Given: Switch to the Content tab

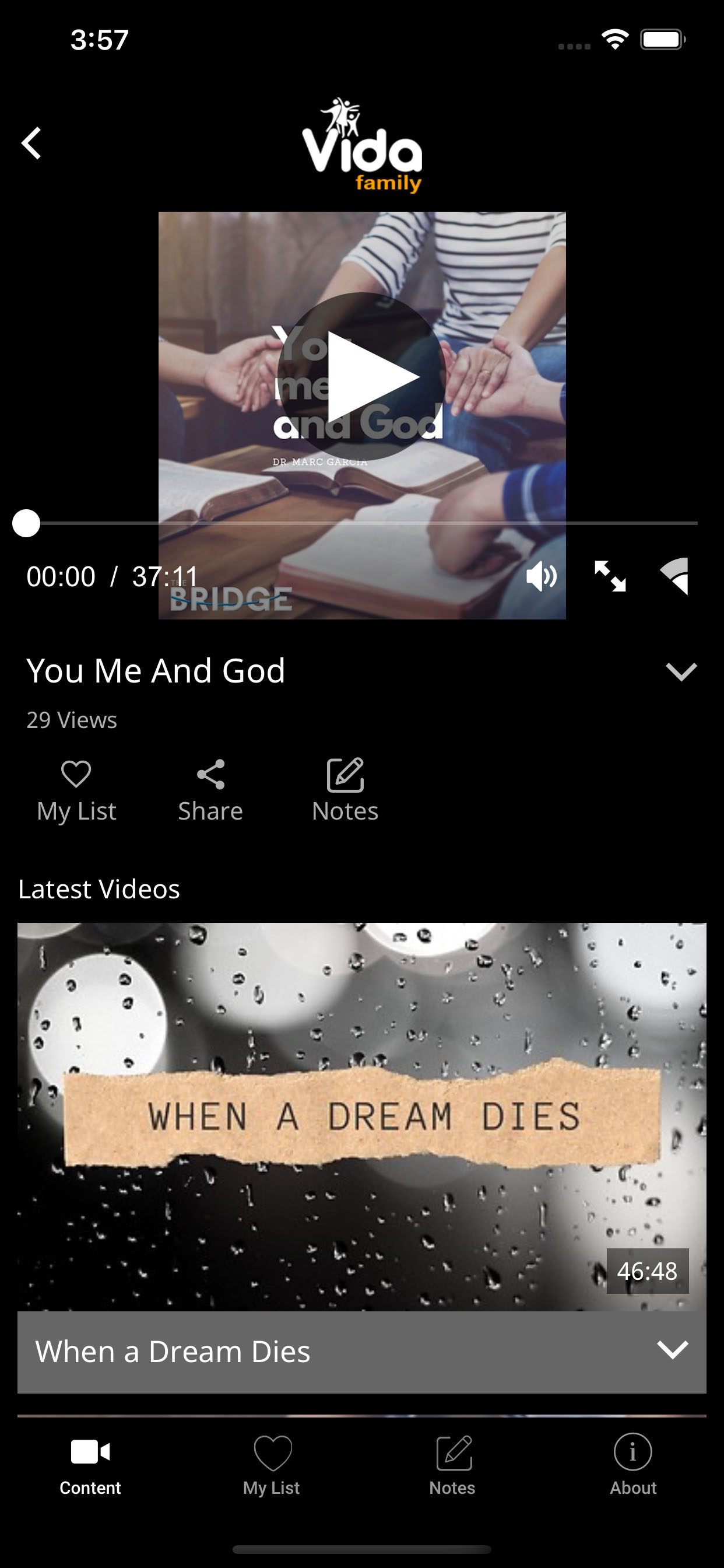Looking at the screenshot, I should [90, 1465].
